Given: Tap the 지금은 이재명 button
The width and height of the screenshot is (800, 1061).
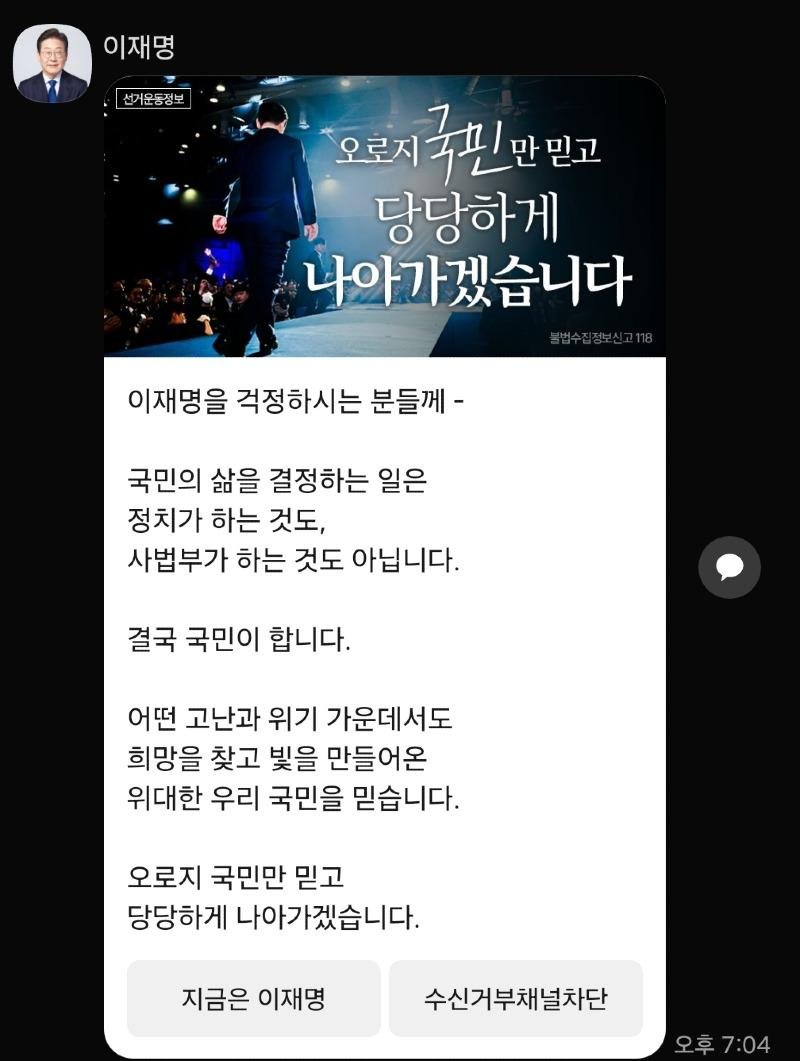Looking at the screenshot, I should tap(253, 998).
